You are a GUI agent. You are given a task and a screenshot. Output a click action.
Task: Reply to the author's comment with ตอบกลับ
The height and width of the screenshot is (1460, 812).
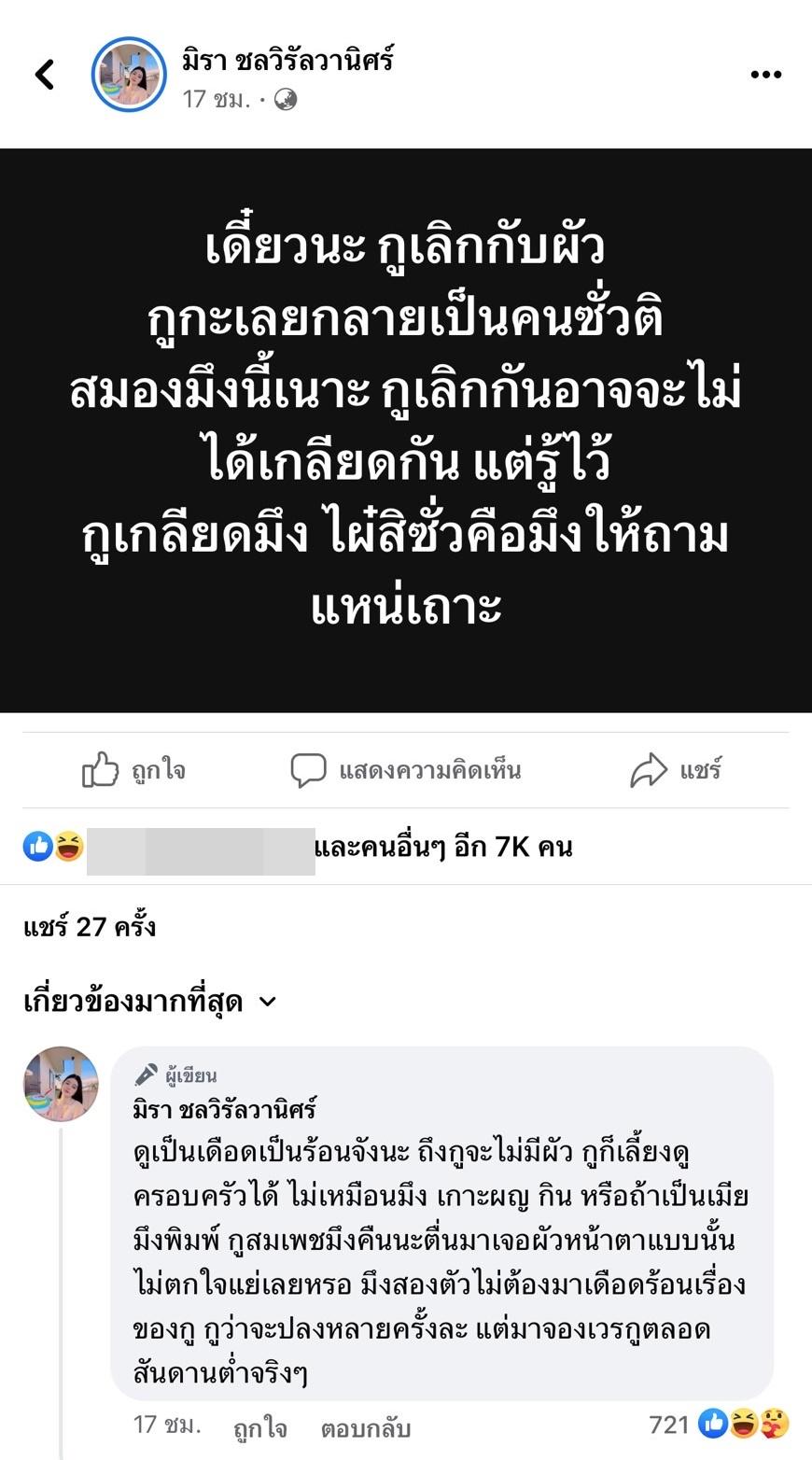pos(365,1427)
